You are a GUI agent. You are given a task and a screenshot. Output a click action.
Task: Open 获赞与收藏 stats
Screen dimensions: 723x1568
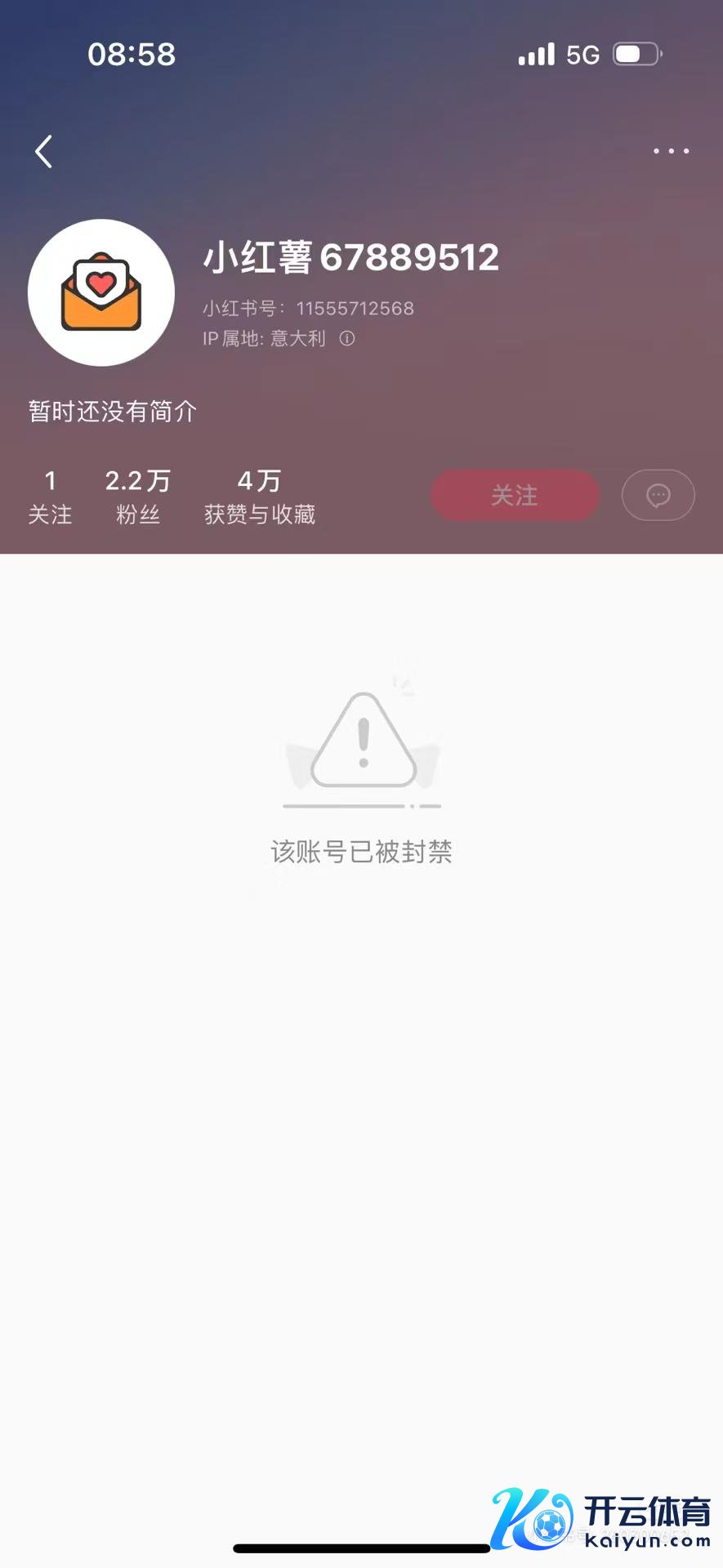click(x=259, y=497)
